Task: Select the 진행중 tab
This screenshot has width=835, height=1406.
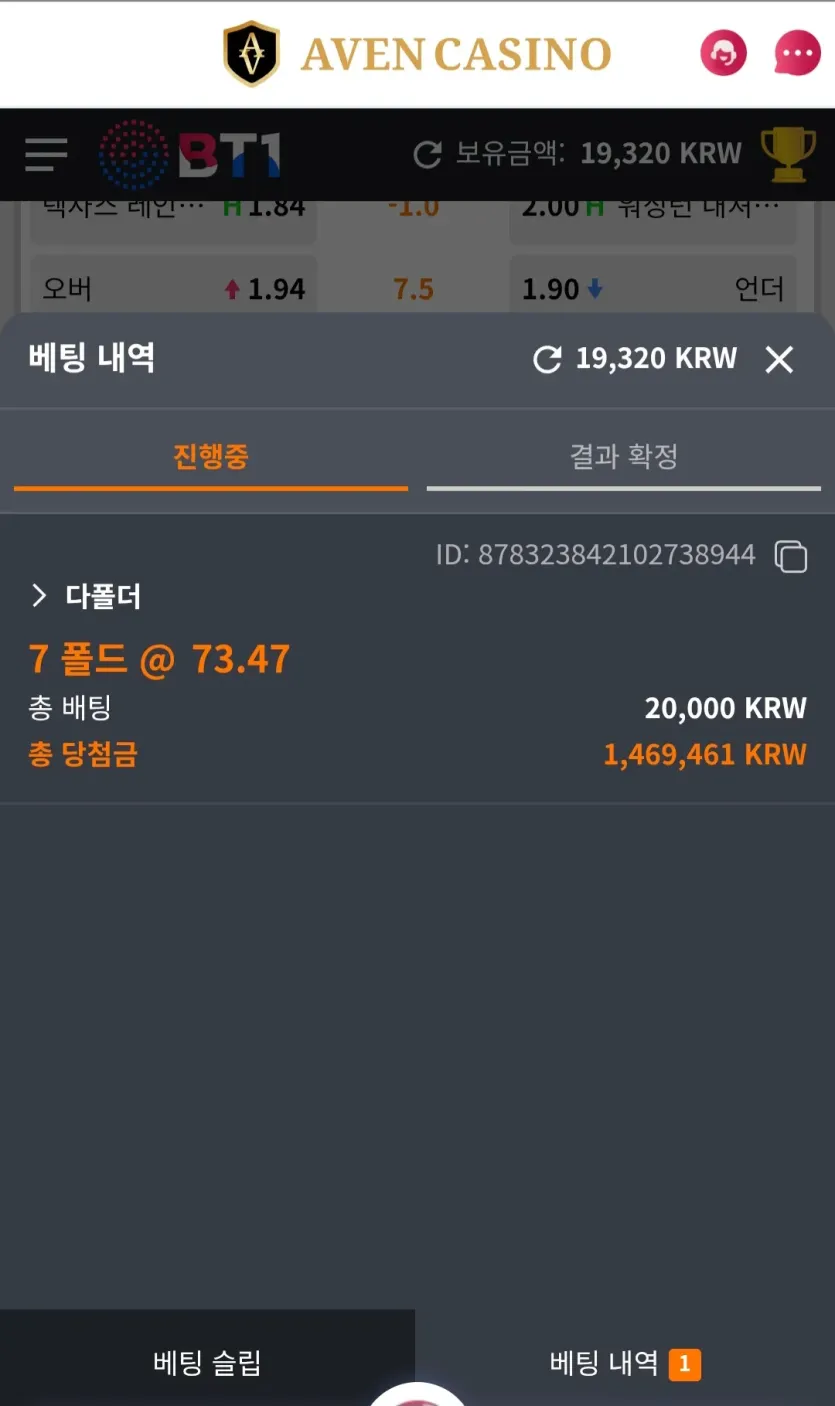Action: click(211, 458)
